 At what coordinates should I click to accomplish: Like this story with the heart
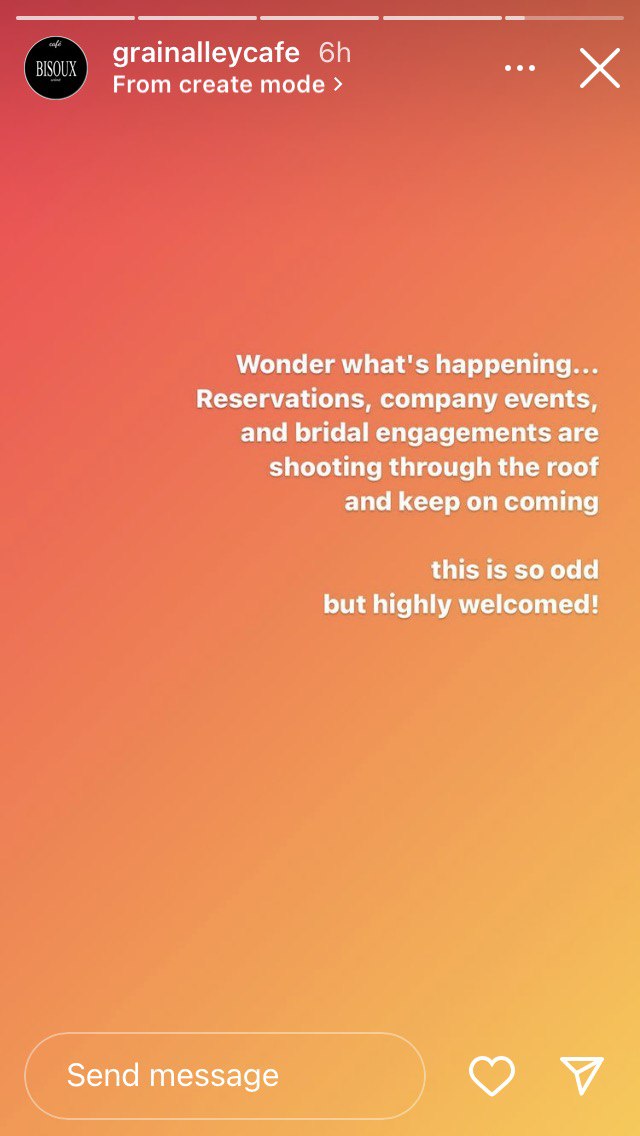point(492,1075)
